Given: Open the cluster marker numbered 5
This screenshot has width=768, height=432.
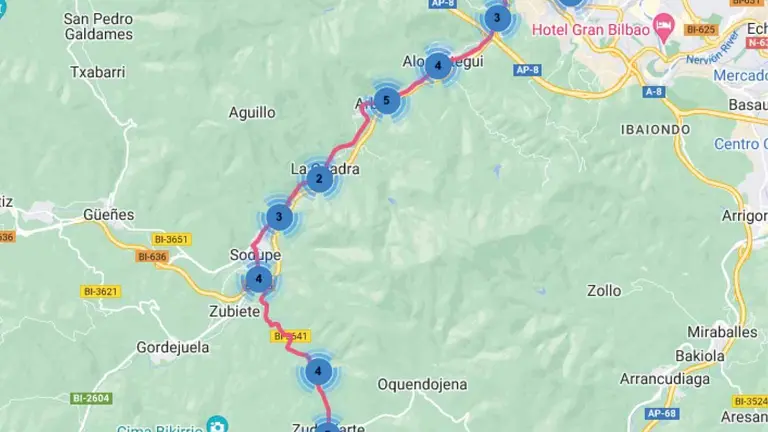Looking at the screenshot, I should (386, 100).
